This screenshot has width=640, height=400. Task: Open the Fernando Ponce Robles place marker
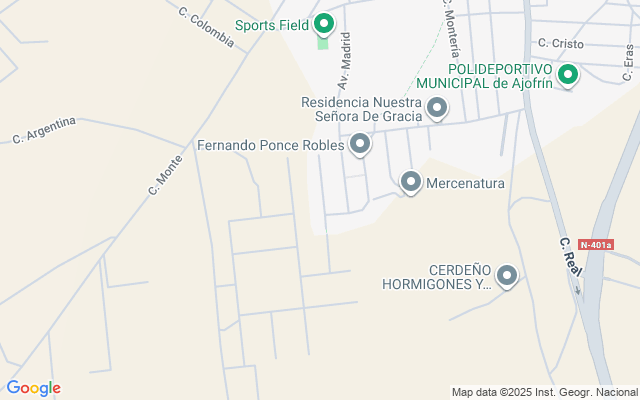pyautogui.click(x=360, y=144)
